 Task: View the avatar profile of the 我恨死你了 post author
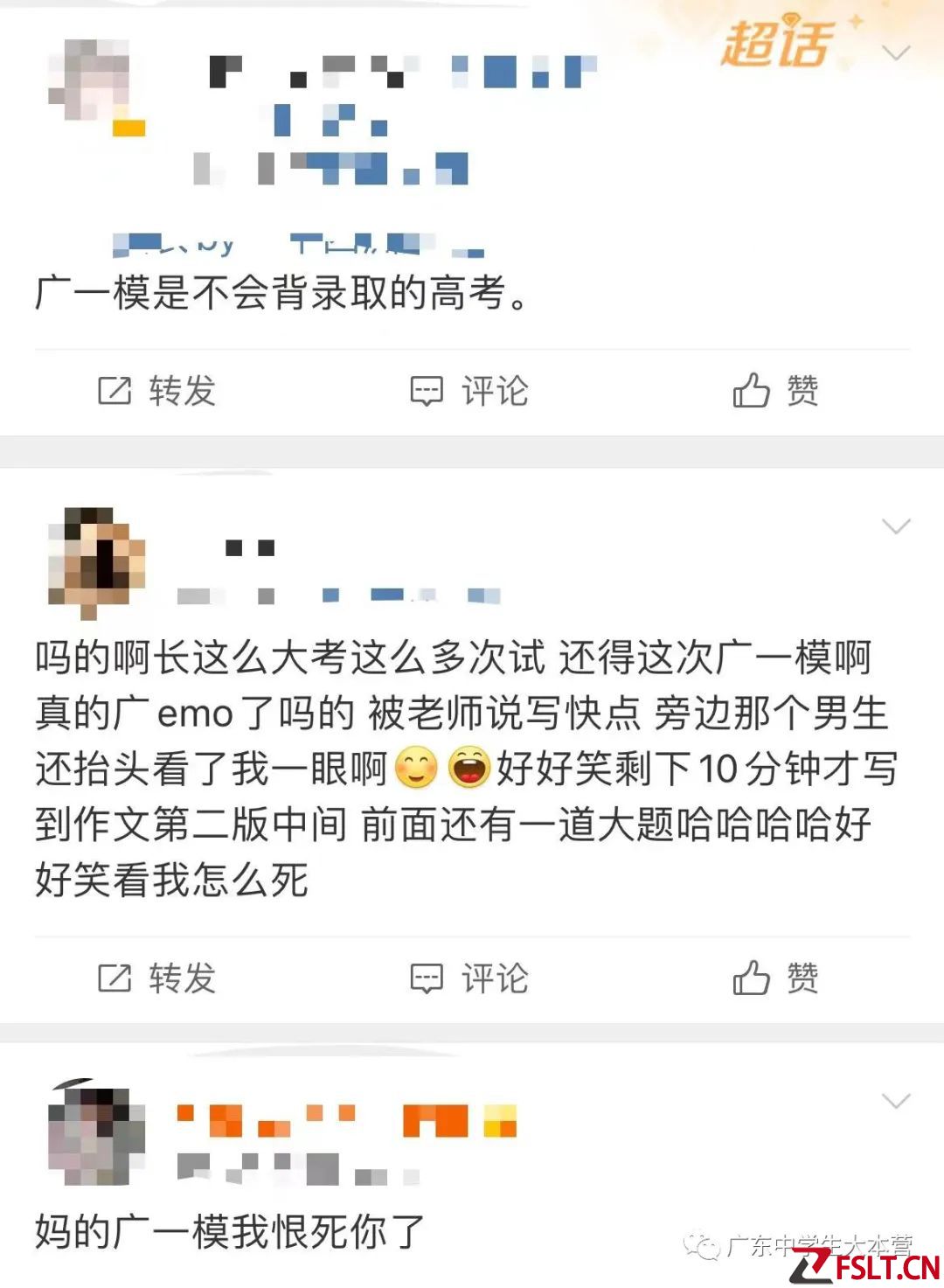(96, 1134)
